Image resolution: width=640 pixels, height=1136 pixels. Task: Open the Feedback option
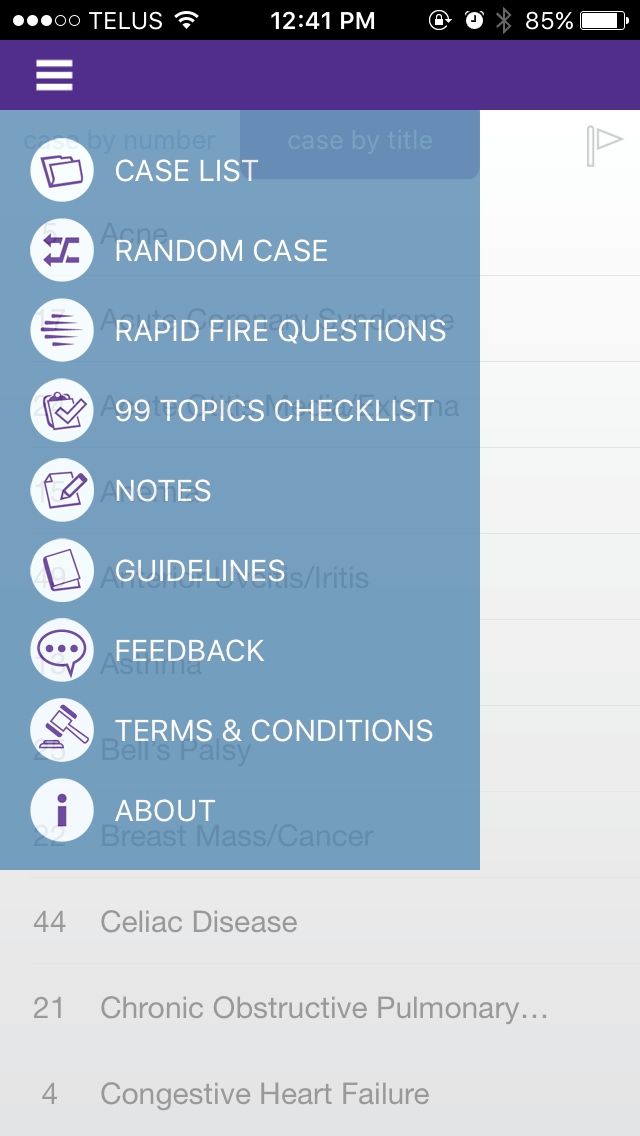[239, 651]
